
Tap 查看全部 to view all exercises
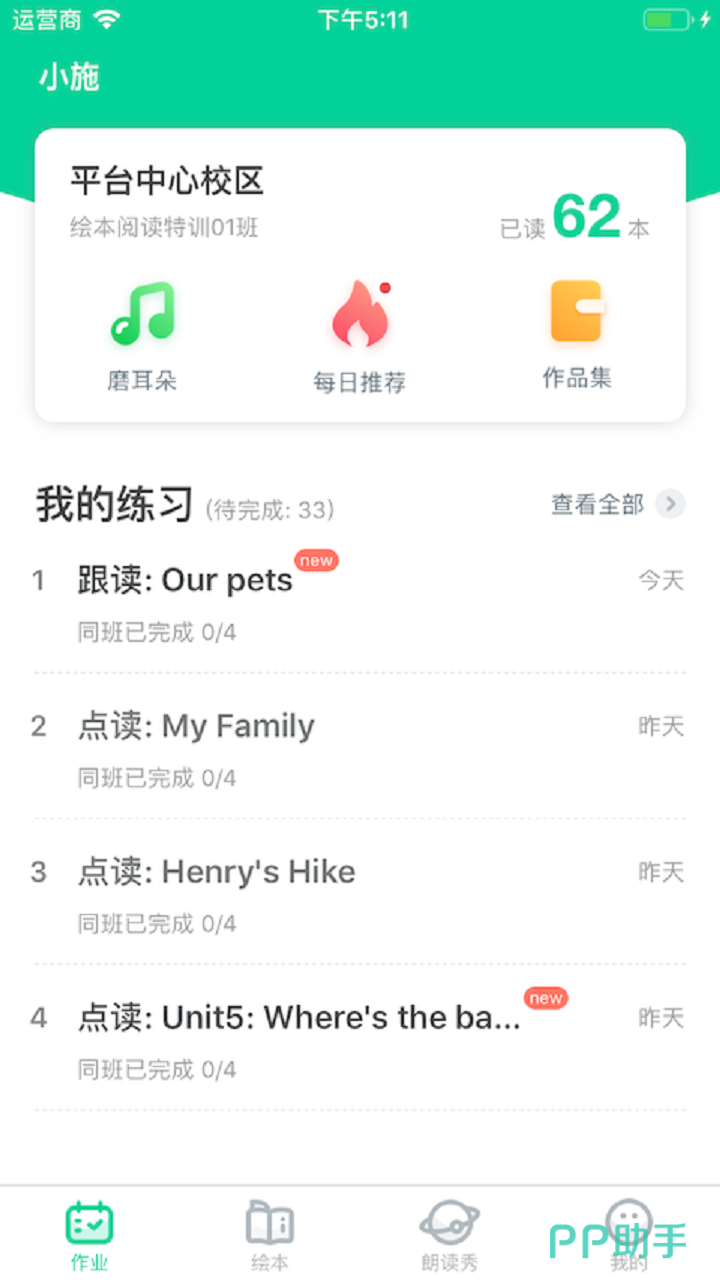pos(617,505)
